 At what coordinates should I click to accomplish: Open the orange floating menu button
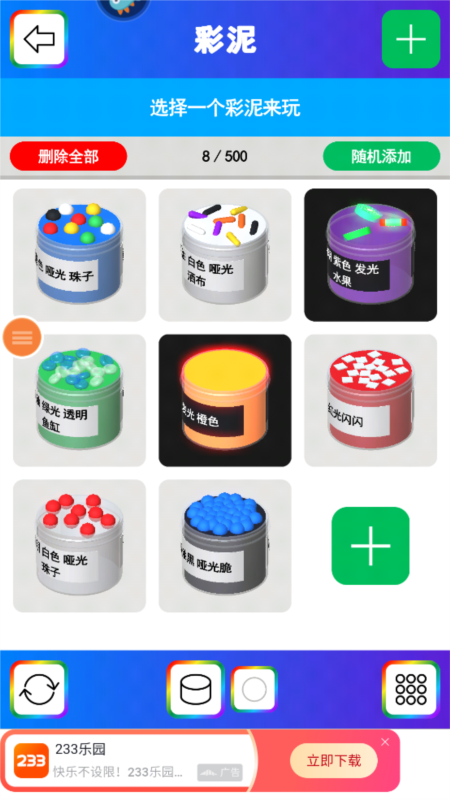coord(22,337)
